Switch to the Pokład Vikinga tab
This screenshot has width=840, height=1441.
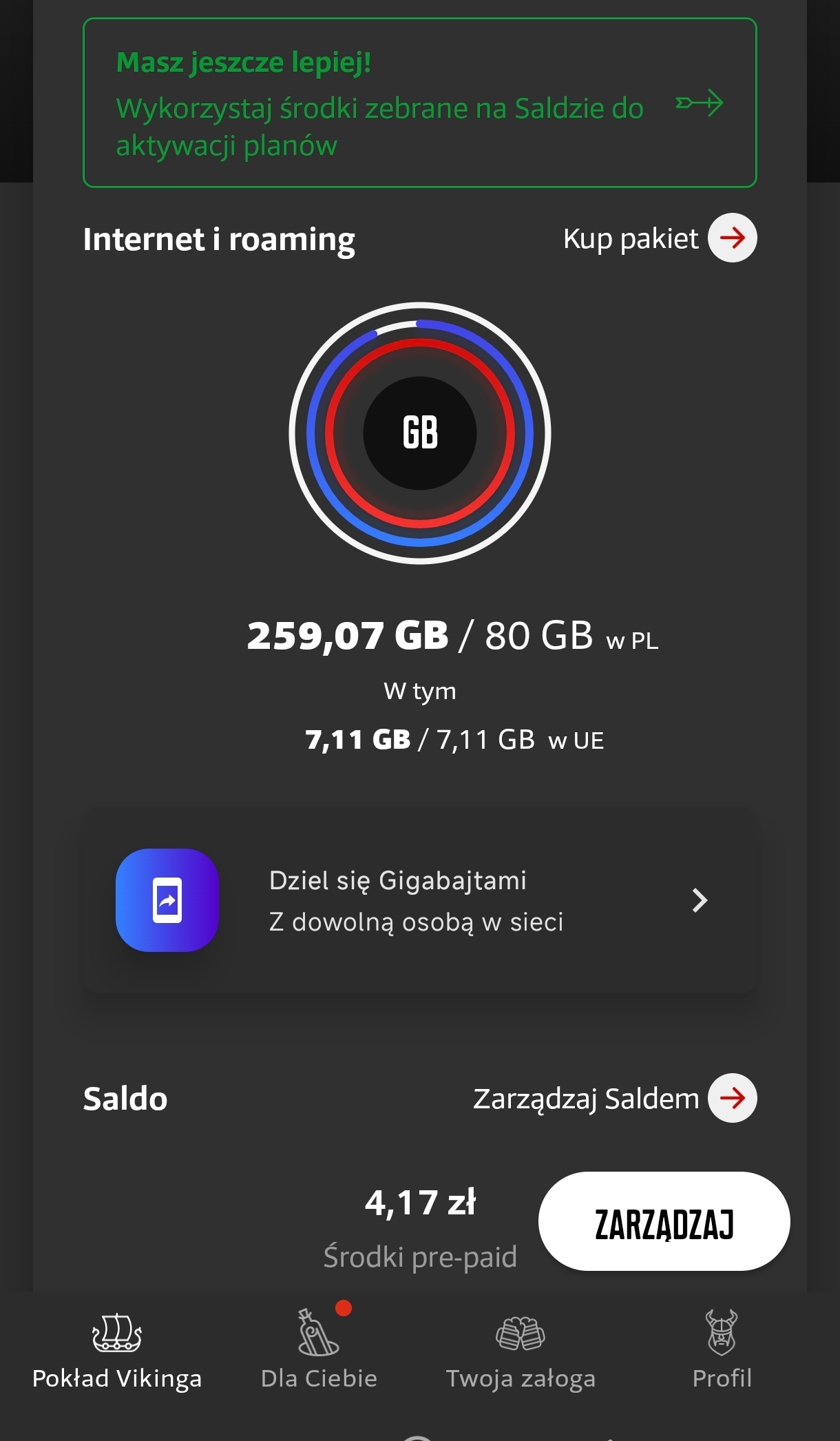(117, 1351)
